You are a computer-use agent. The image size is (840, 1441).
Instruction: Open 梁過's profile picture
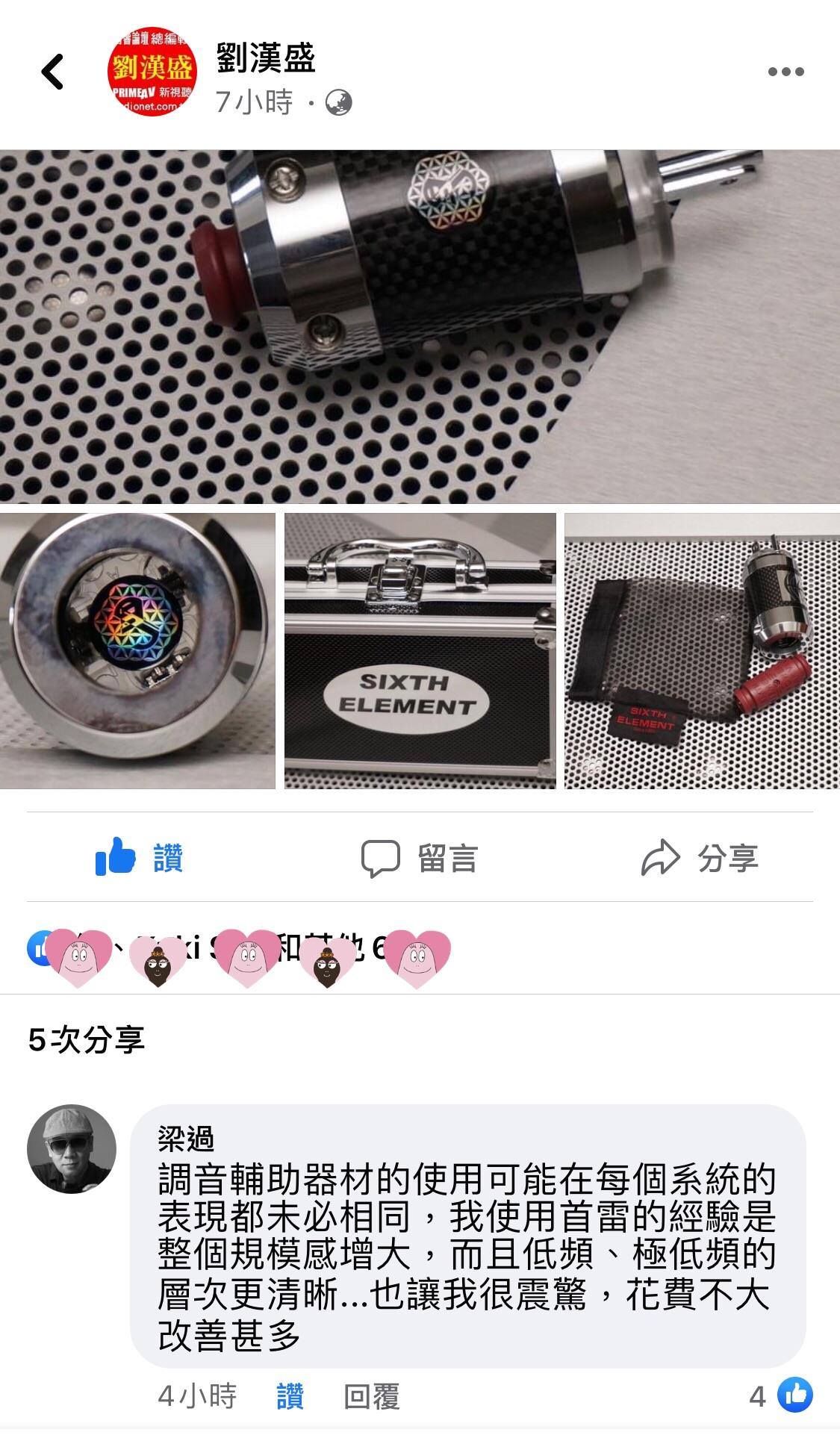pyautogui.click(x=72, y=1149)
